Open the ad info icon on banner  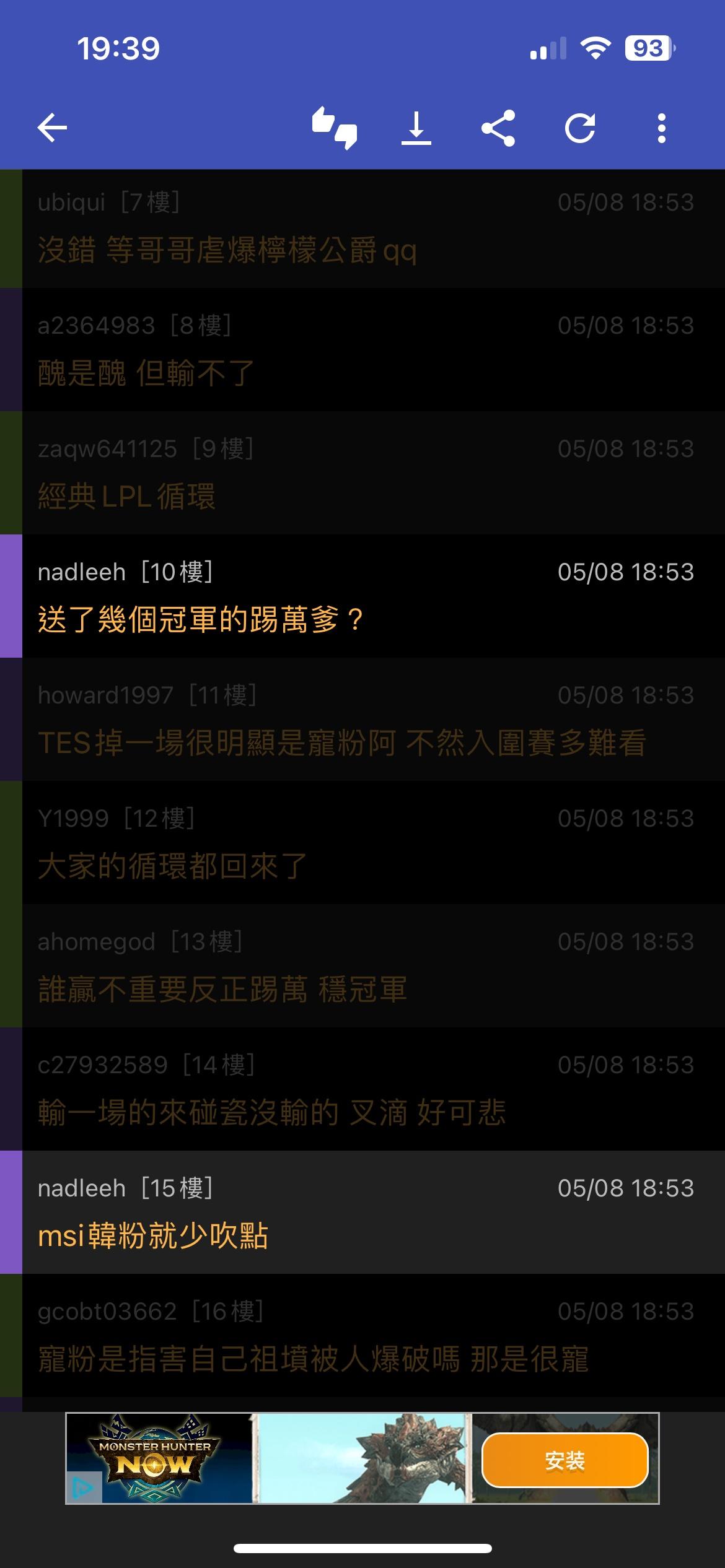click(83, 1487)
